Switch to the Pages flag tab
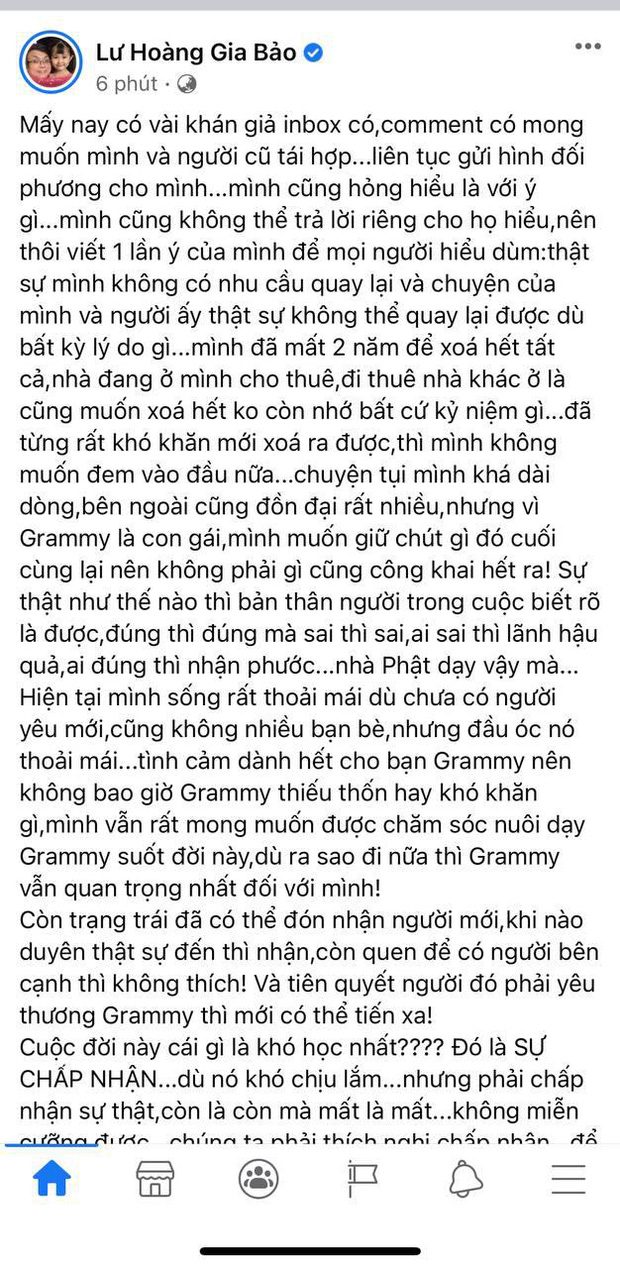 click(362, 1180)
